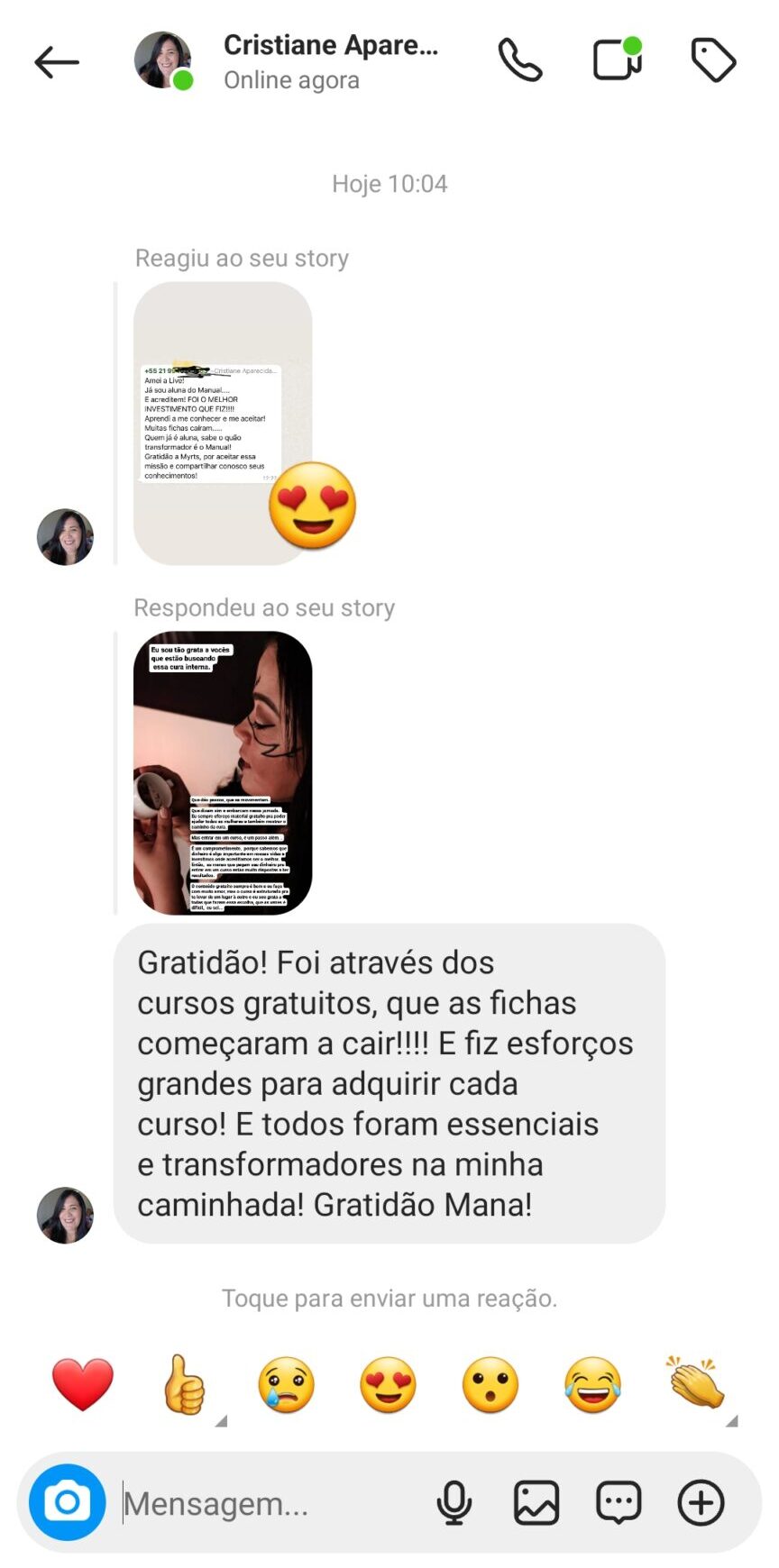
Task: Start a video call with Cristiane
Action: [x=618, y=60]
